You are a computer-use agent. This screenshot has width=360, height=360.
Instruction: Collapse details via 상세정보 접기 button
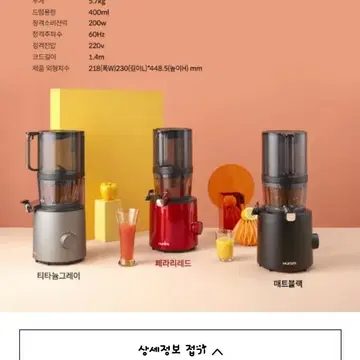pyautogui.click(x=180, y=345)
